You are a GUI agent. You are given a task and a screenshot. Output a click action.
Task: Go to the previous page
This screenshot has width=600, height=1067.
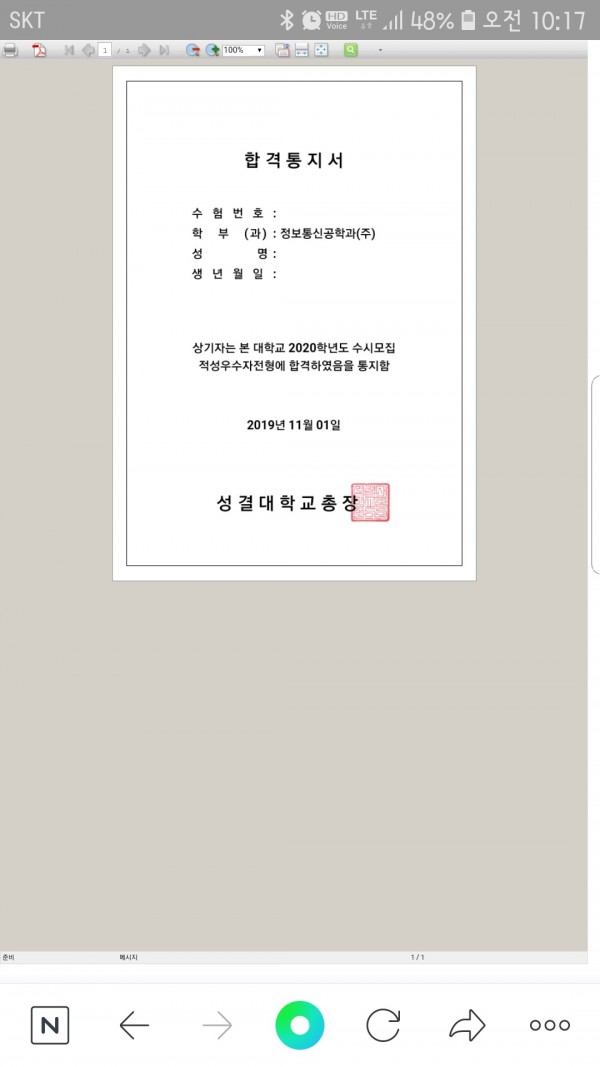point(87,50)
